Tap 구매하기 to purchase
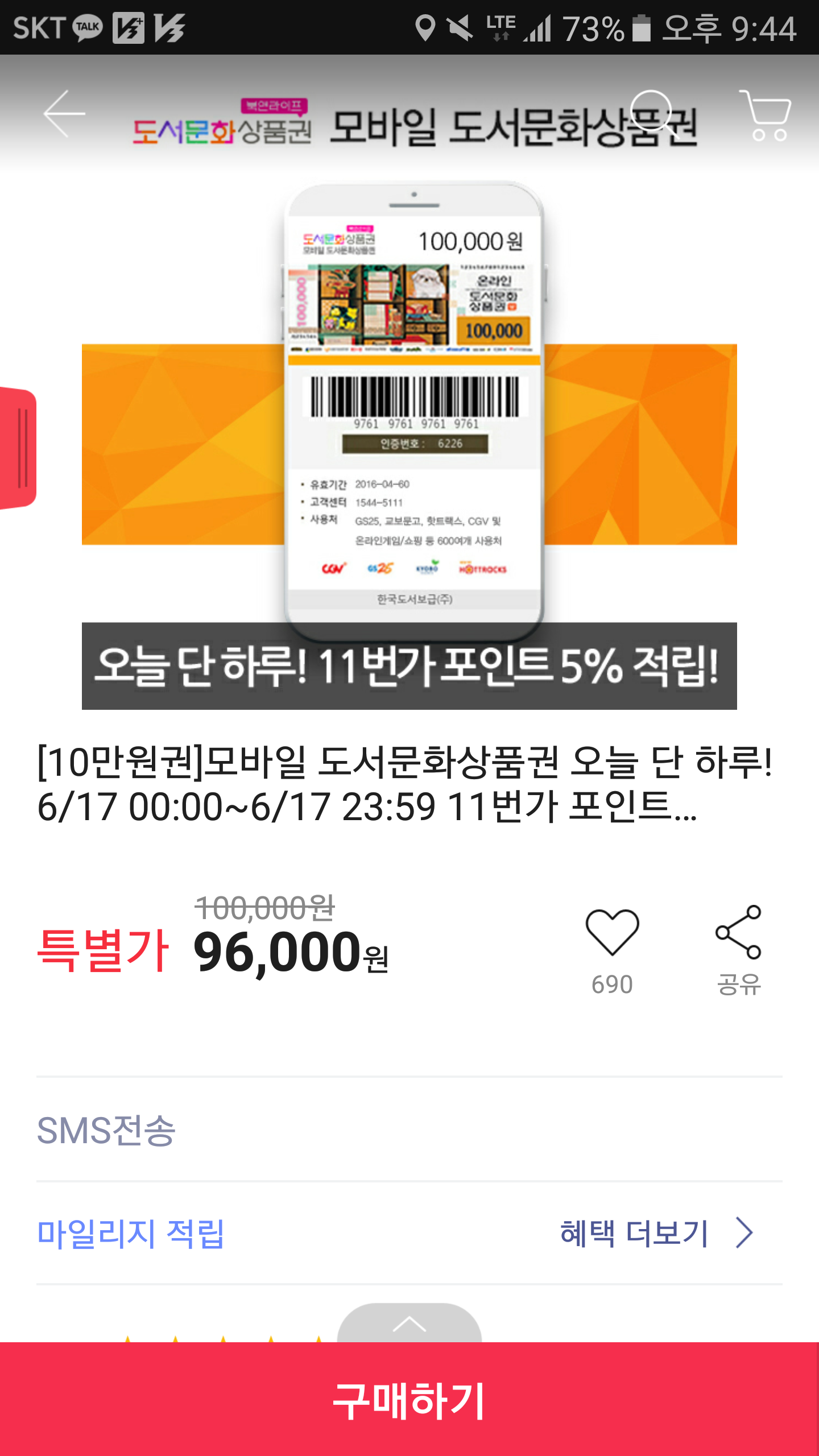The width and height of the screenshot is (819, 1456). pyautogui.click(x=409, y=1399)
